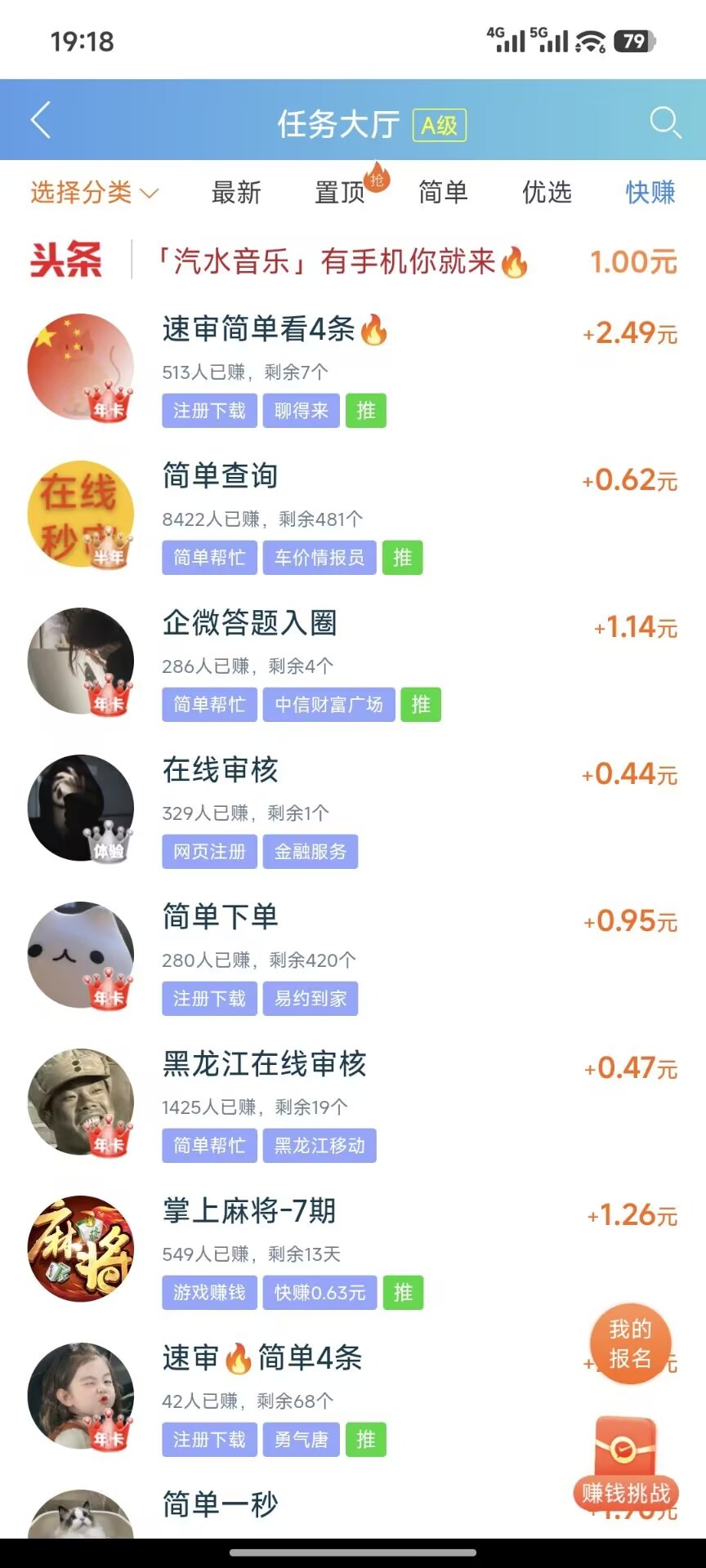Open the 简单查询 task
This screenshot has width=706, height=1568.
click(221, 476)
